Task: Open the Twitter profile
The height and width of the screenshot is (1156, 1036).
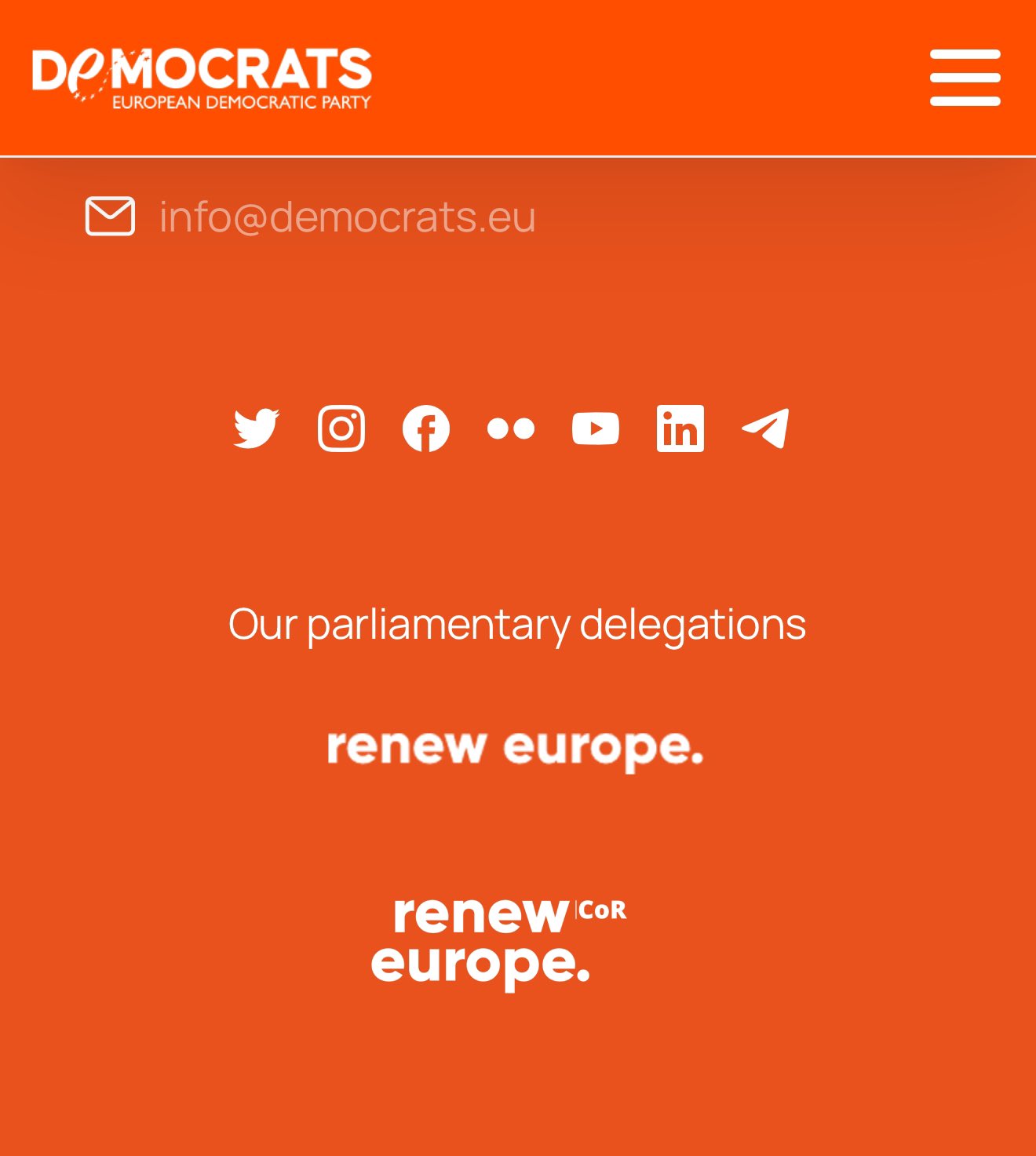Action: [x=257, y=428]
